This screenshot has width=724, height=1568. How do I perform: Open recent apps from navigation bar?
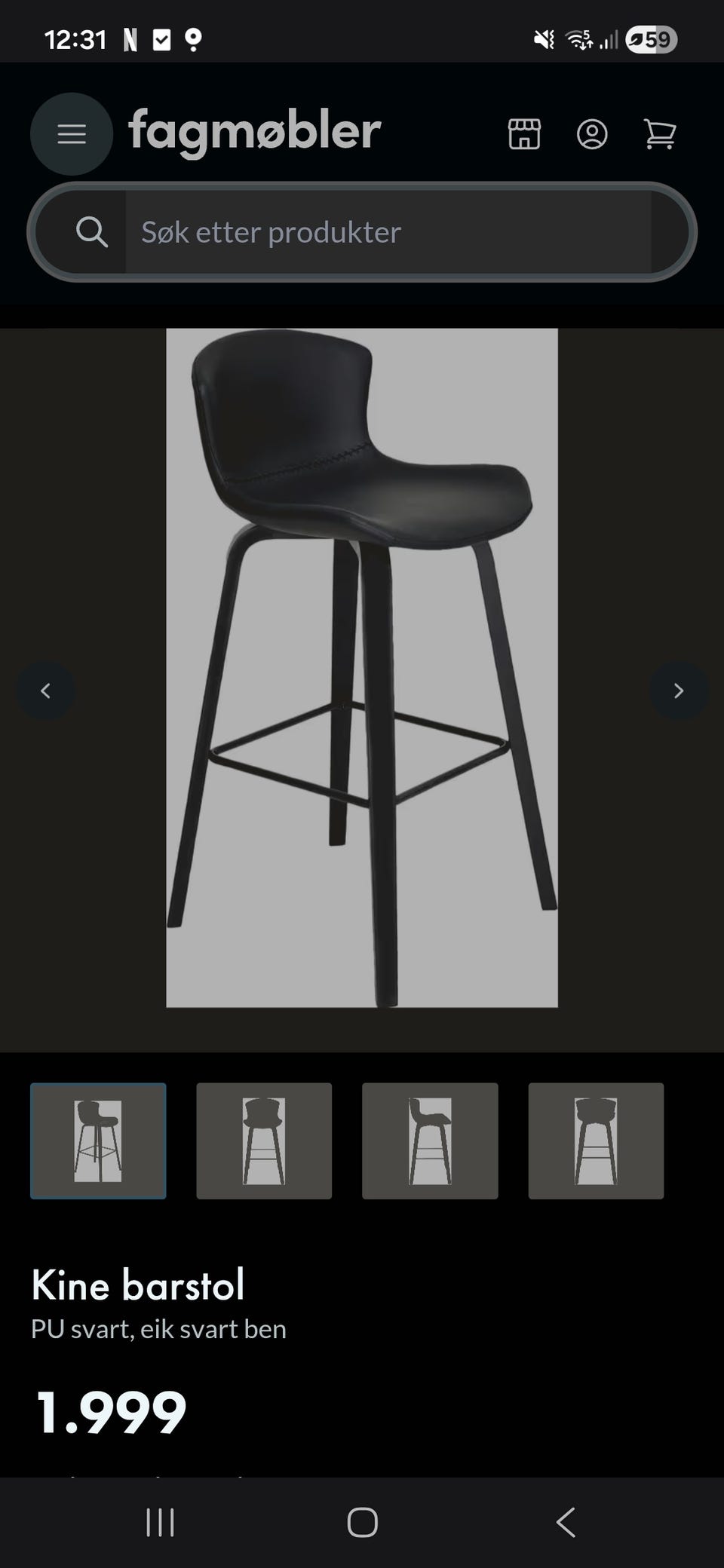coord(160,1522)
